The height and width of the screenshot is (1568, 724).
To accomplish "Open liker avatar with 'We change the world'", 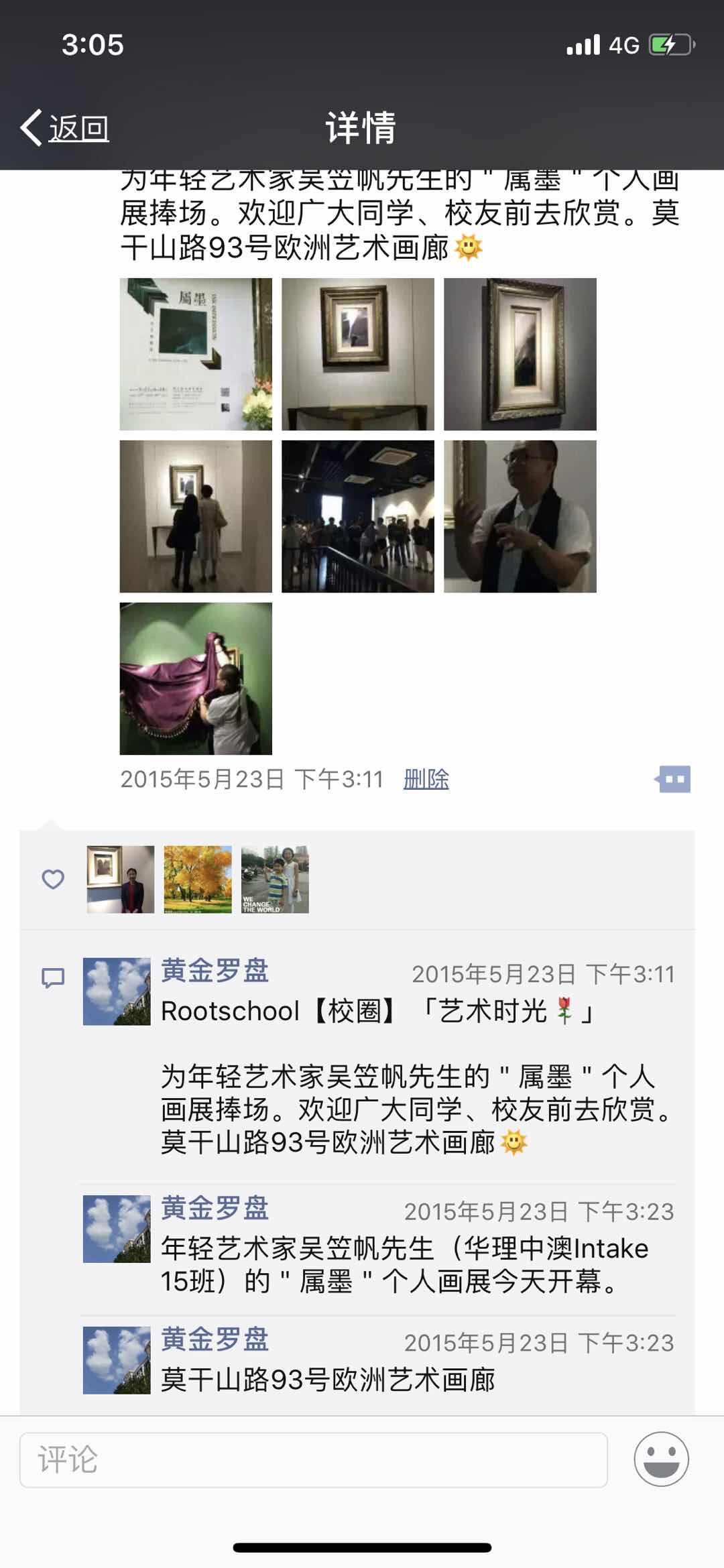I will pos(275,879).
